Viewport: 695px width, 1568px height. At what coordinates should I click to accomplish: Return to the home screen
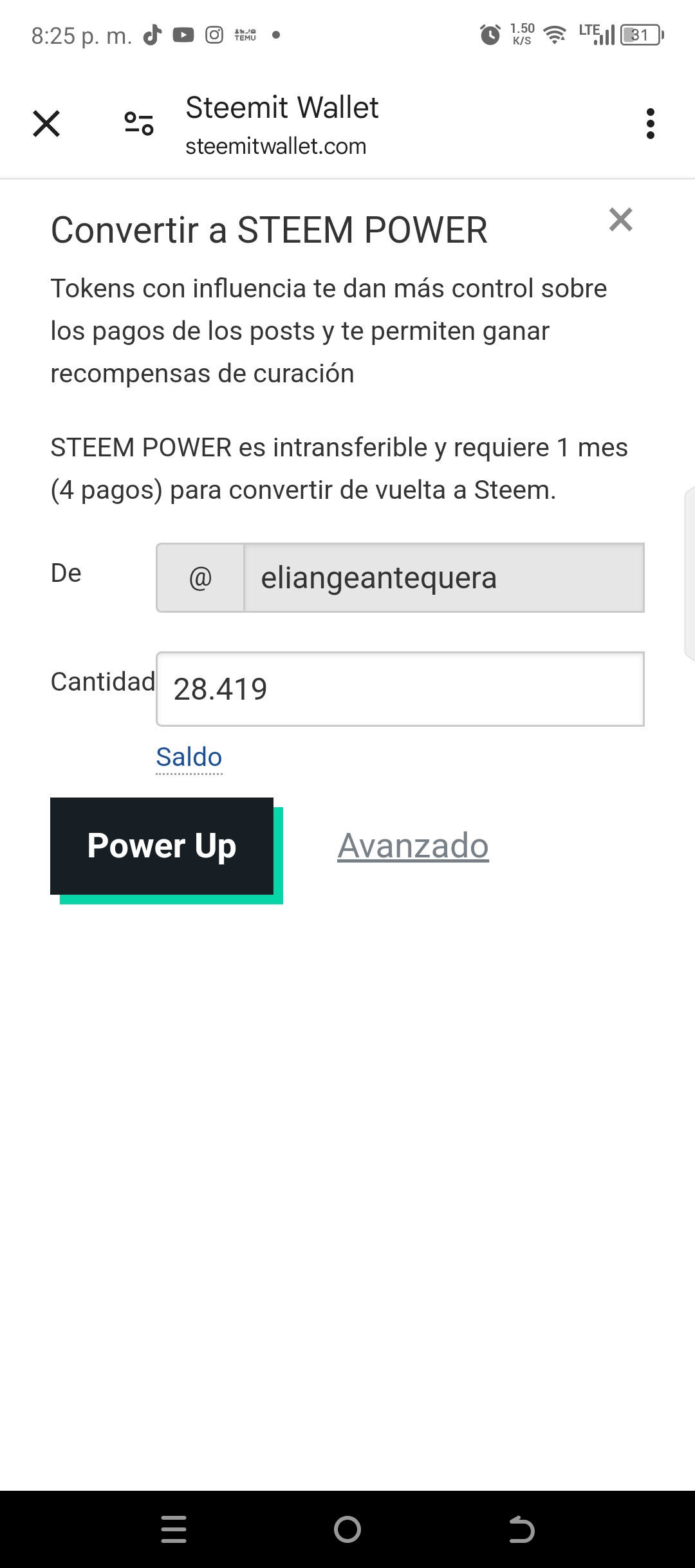click(x=347, y=1529)
